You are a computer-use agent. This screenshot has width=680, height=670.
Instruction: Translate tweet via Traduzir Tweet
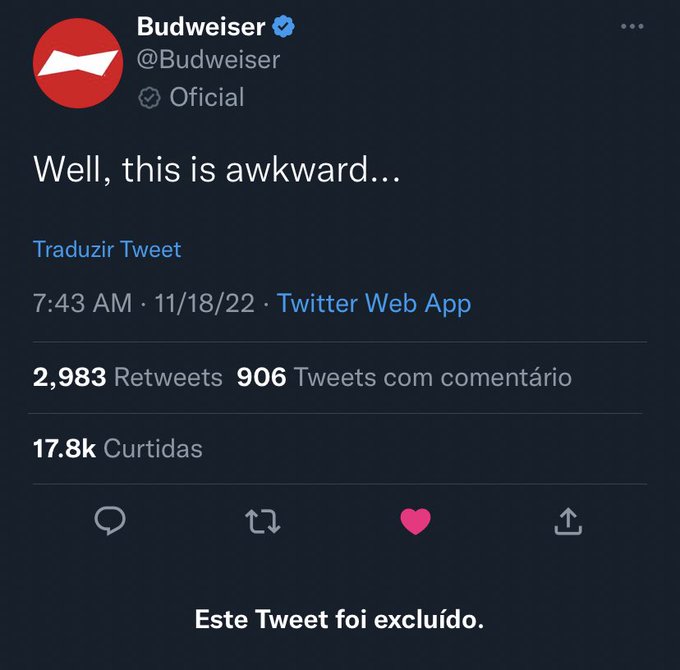tap(107, 249)
